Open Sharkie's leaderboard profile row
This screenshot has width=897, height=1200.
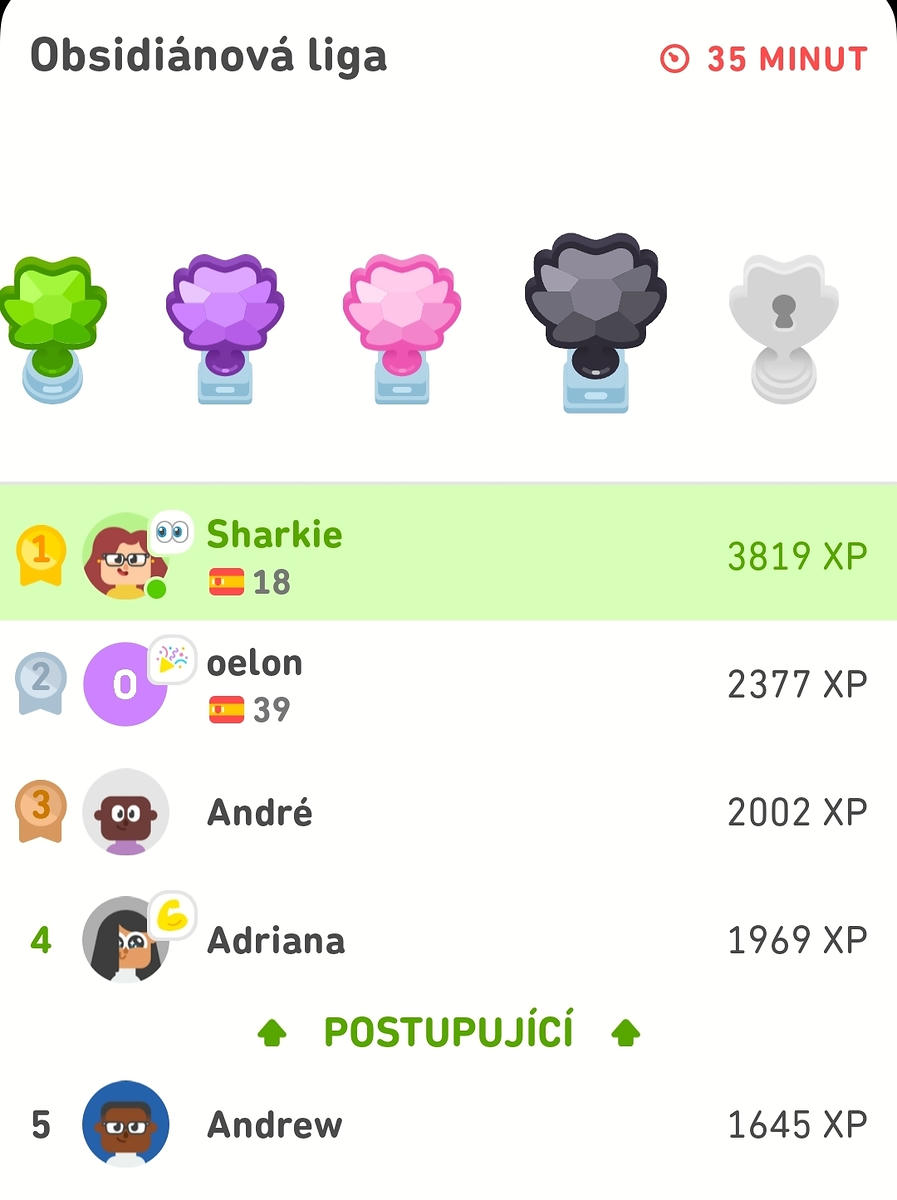450,555
